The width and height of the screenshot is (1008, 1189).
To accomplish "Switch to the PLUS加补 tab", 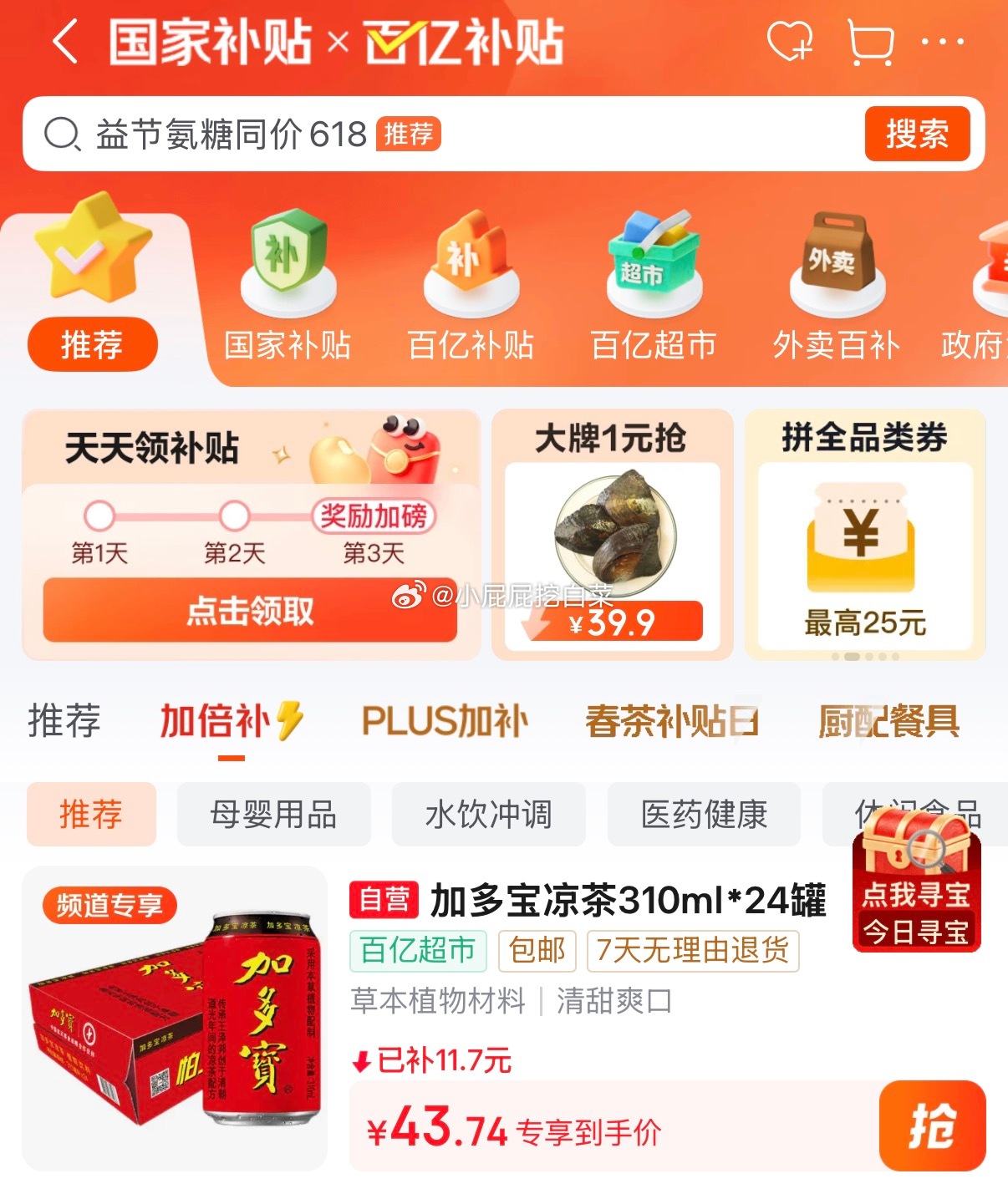I will pos(445,721).
